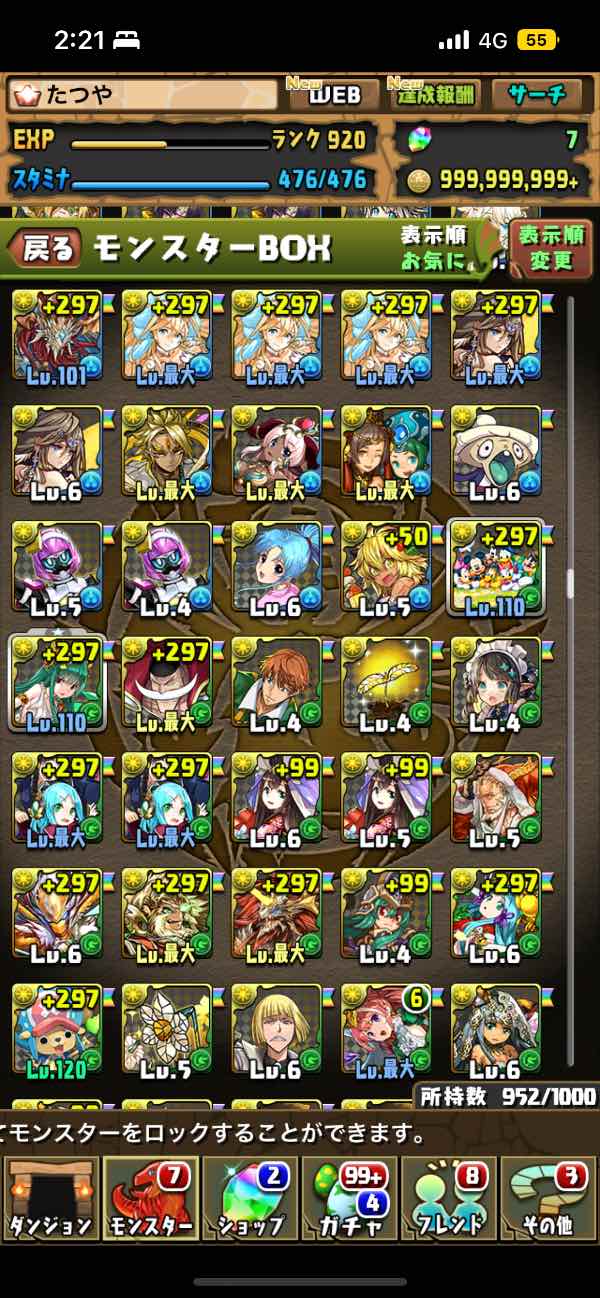600x1298 pixels.
Task: Go back with the 戻る button
Action: 47,249
